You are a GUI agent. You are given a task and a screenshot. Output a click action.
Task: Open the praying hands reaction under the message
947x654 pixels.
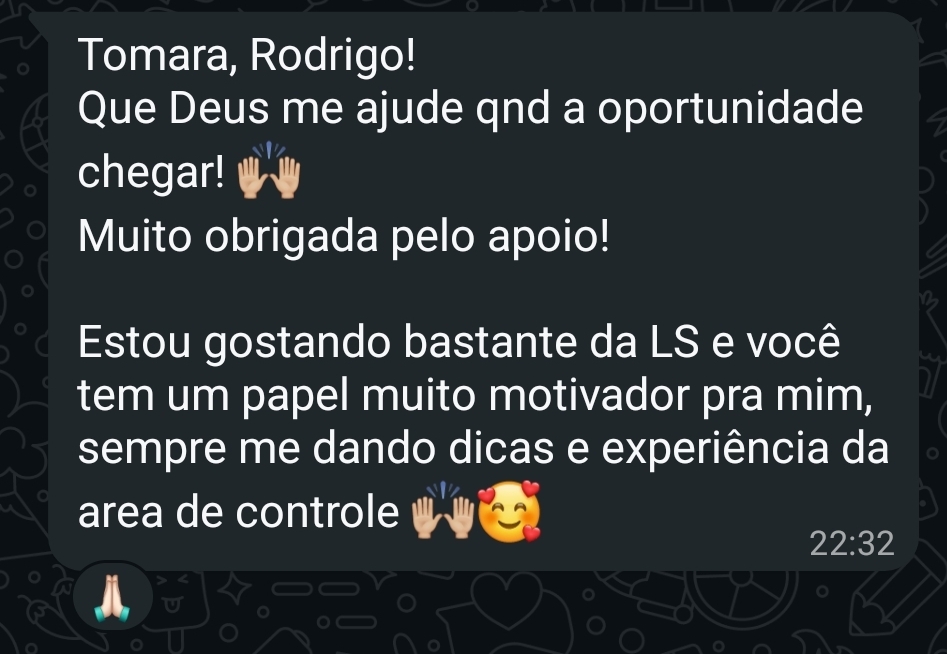point(112,598)
